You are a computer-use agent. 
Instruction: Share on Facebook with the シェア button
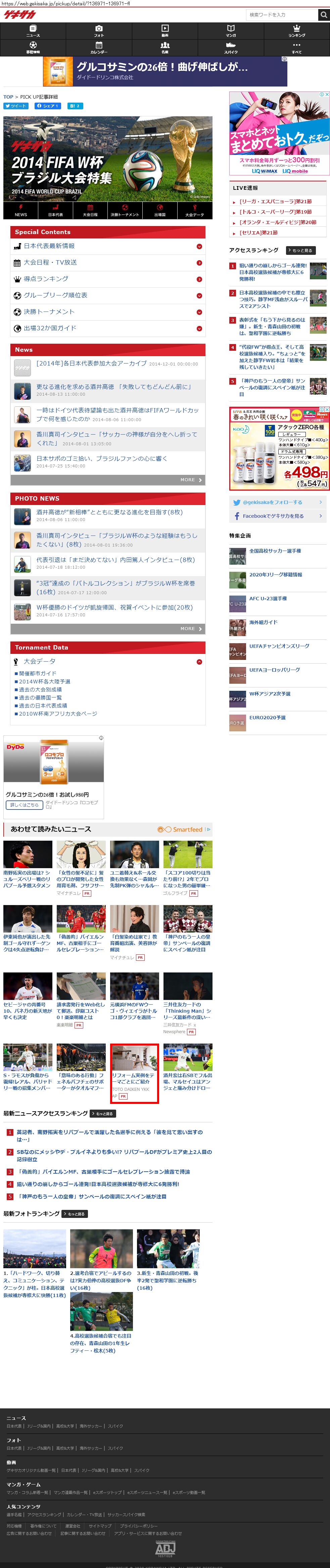point(47,106)
